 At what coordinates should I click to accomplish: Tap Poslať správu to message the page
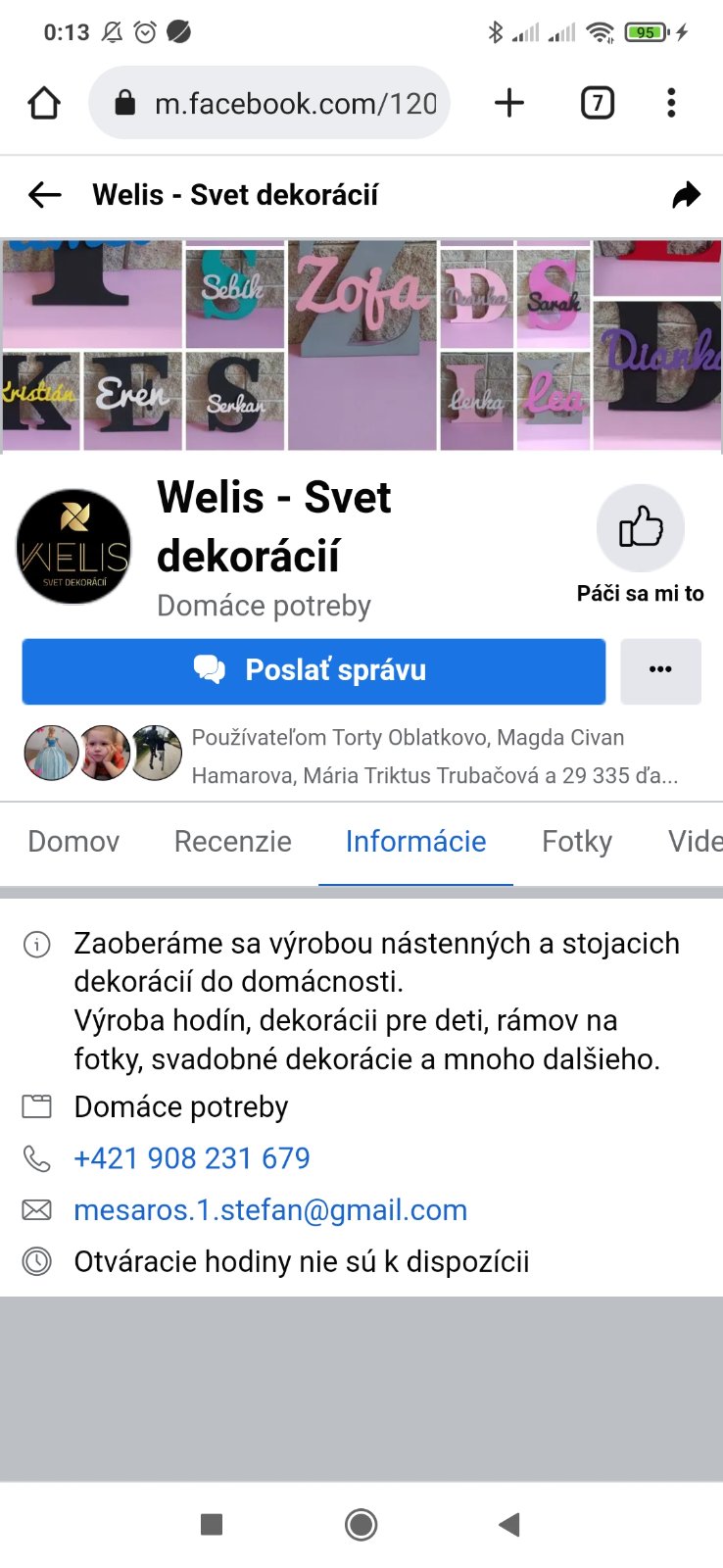click(313, 671)
